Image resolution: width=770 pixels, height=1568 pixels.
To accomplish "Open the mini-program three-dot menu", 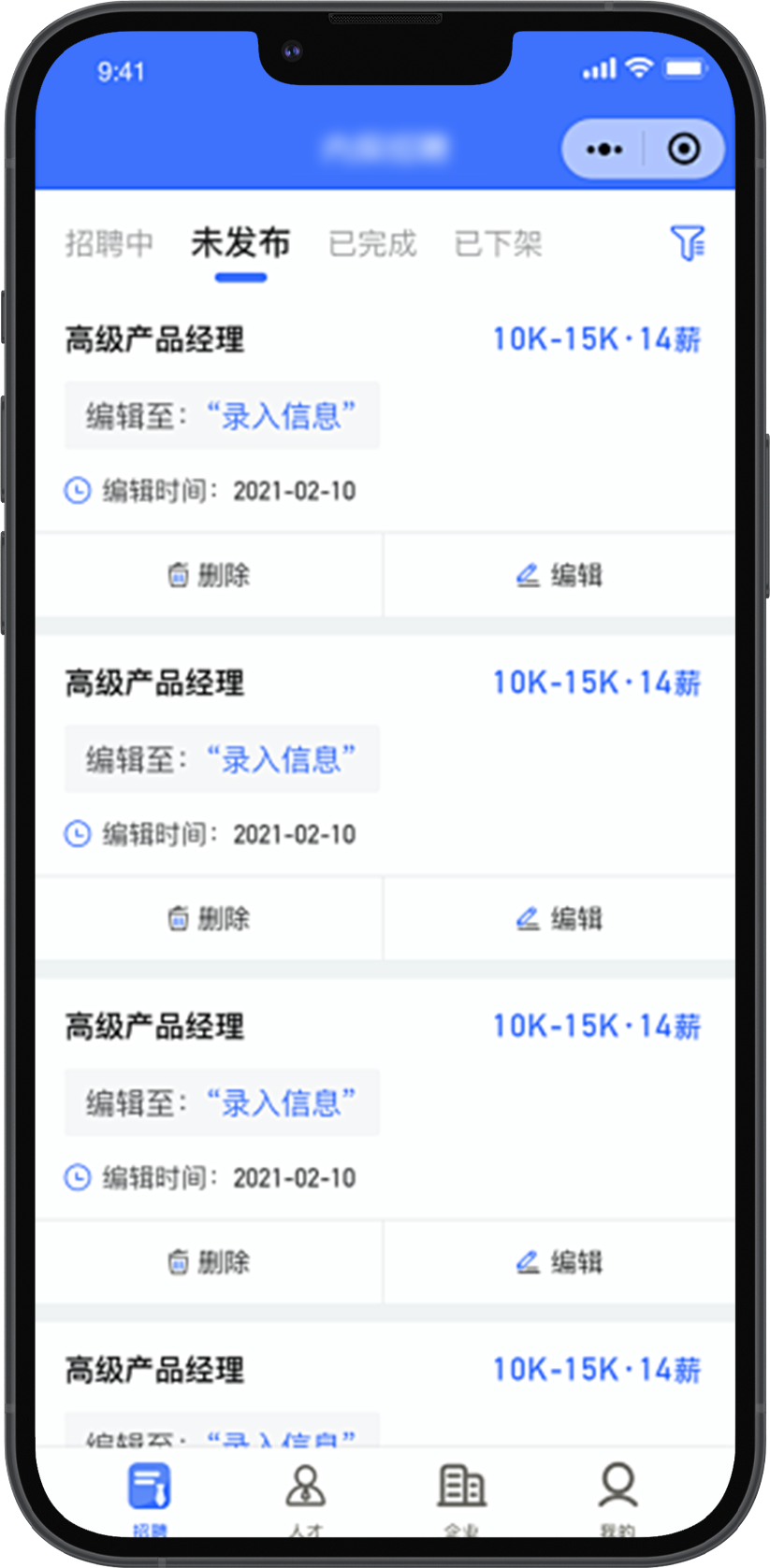I will tap(603, 149).
